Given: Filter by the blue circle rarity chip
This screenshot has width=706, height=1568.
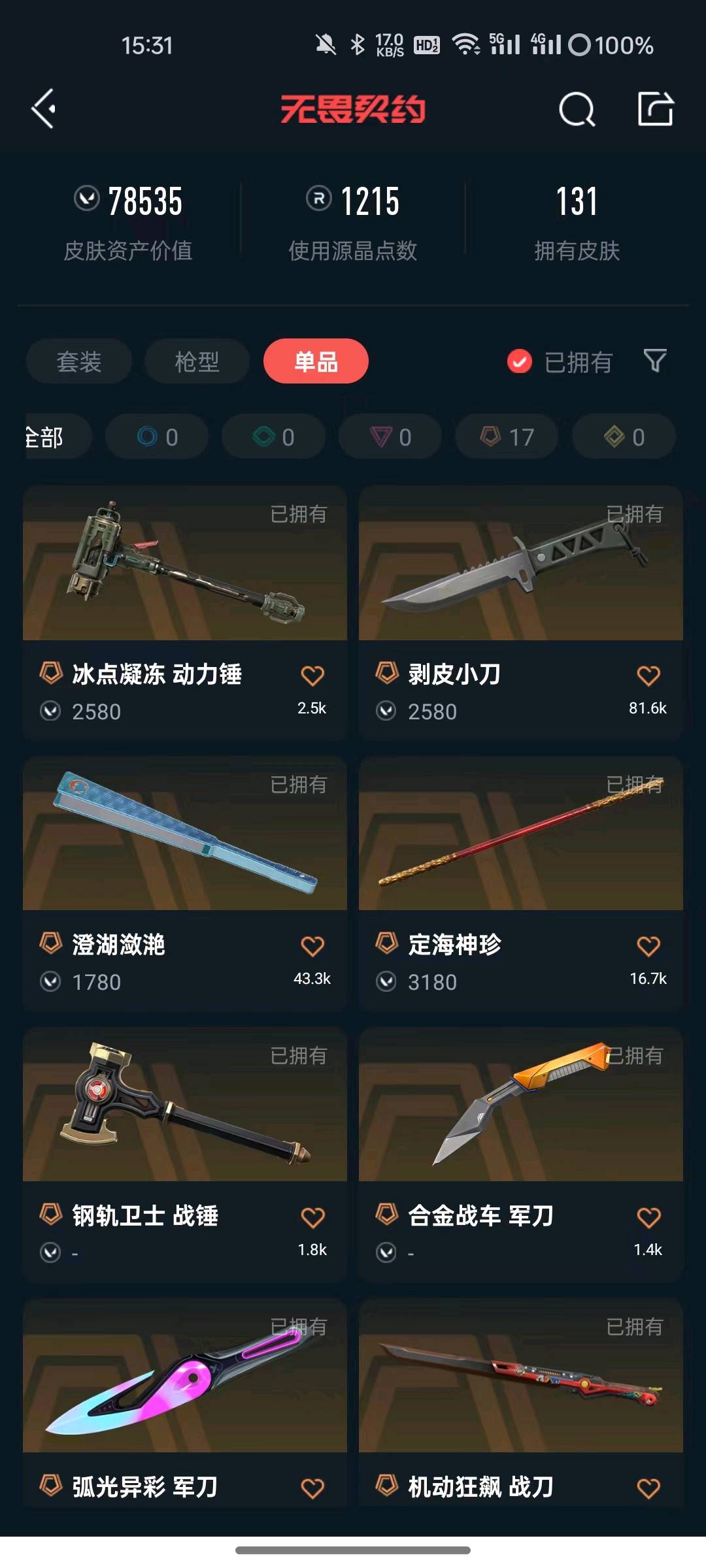Looking at the screenshot, I should click(x=157, y=436).
